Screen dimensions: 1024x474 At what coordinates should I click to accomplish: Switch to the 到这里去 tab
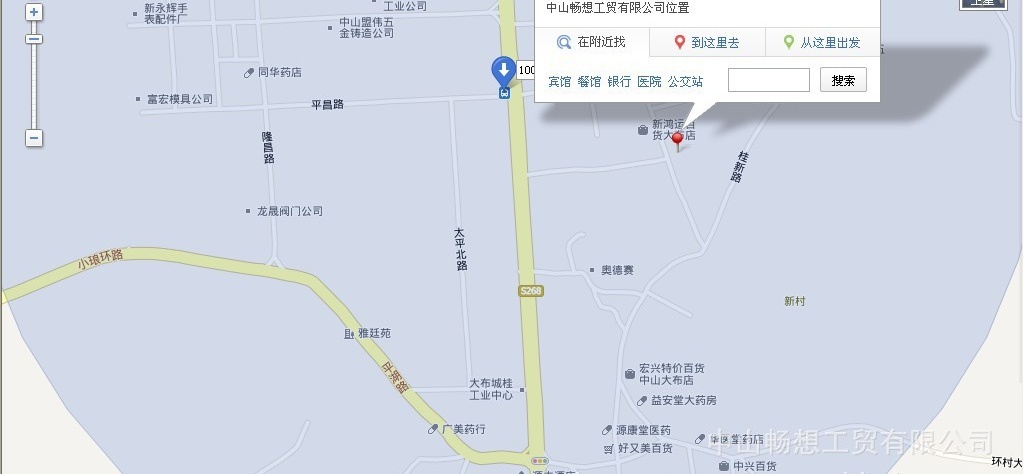(707, 43)
